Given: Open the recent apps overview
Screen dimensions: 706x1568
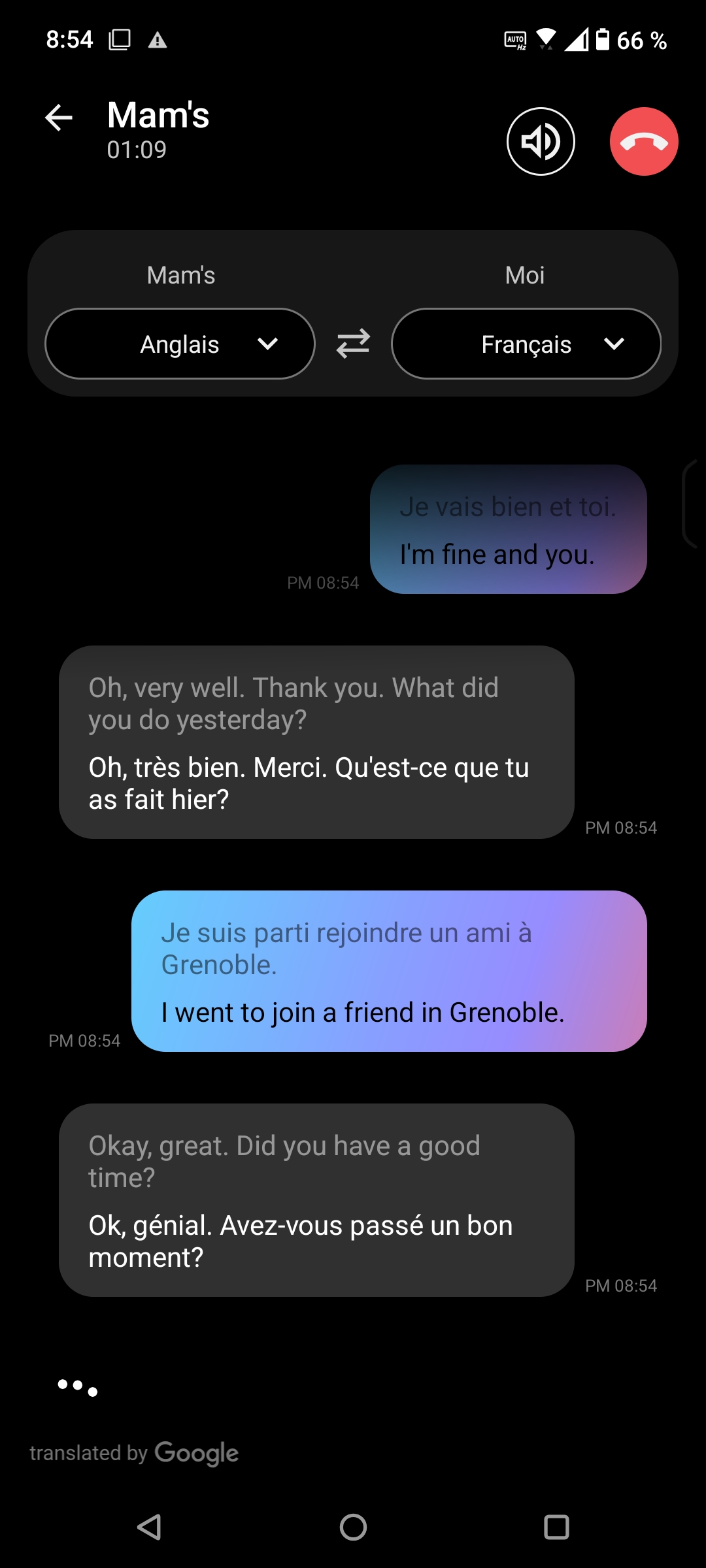Looking at the screenshot, I should pyautogui.click(x=556, y=1527).
